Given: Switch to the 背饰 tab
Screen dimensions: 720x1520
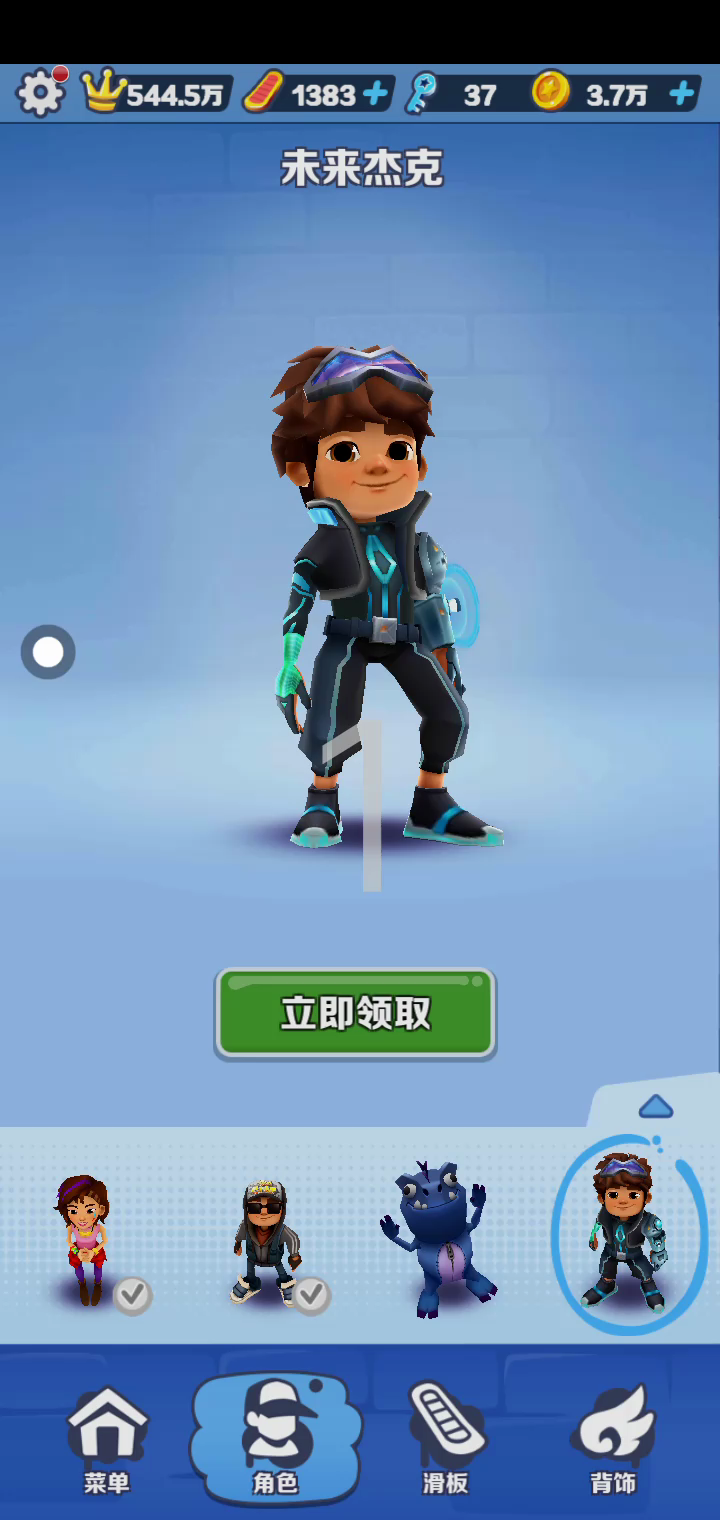Looking at the screenshot, I should pos(613,1440).
